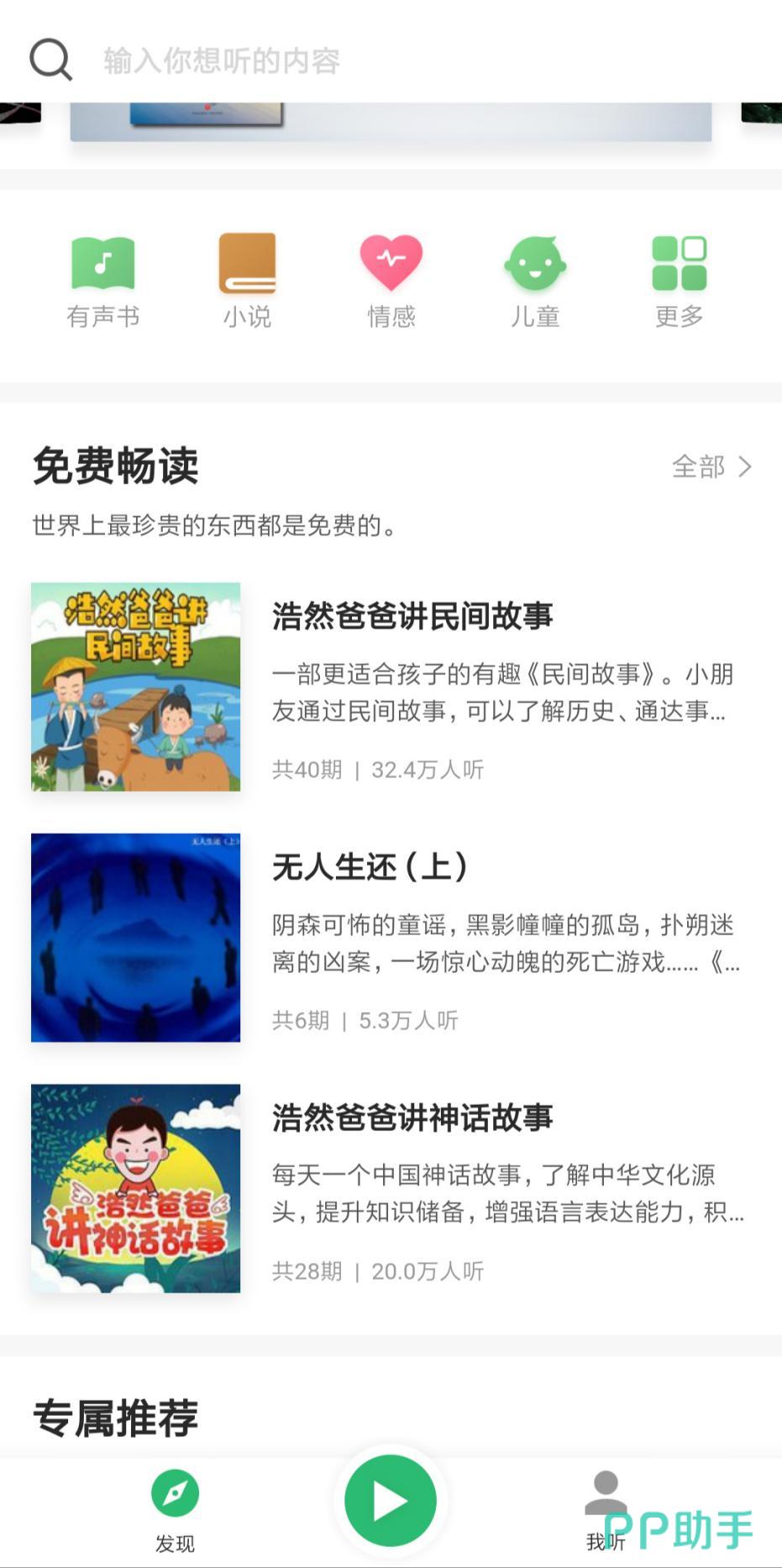Image resolution: width=782 pixels, height=1568 pixels.
Task: Open 无人生还（上）audiobook
Action: 370,866
